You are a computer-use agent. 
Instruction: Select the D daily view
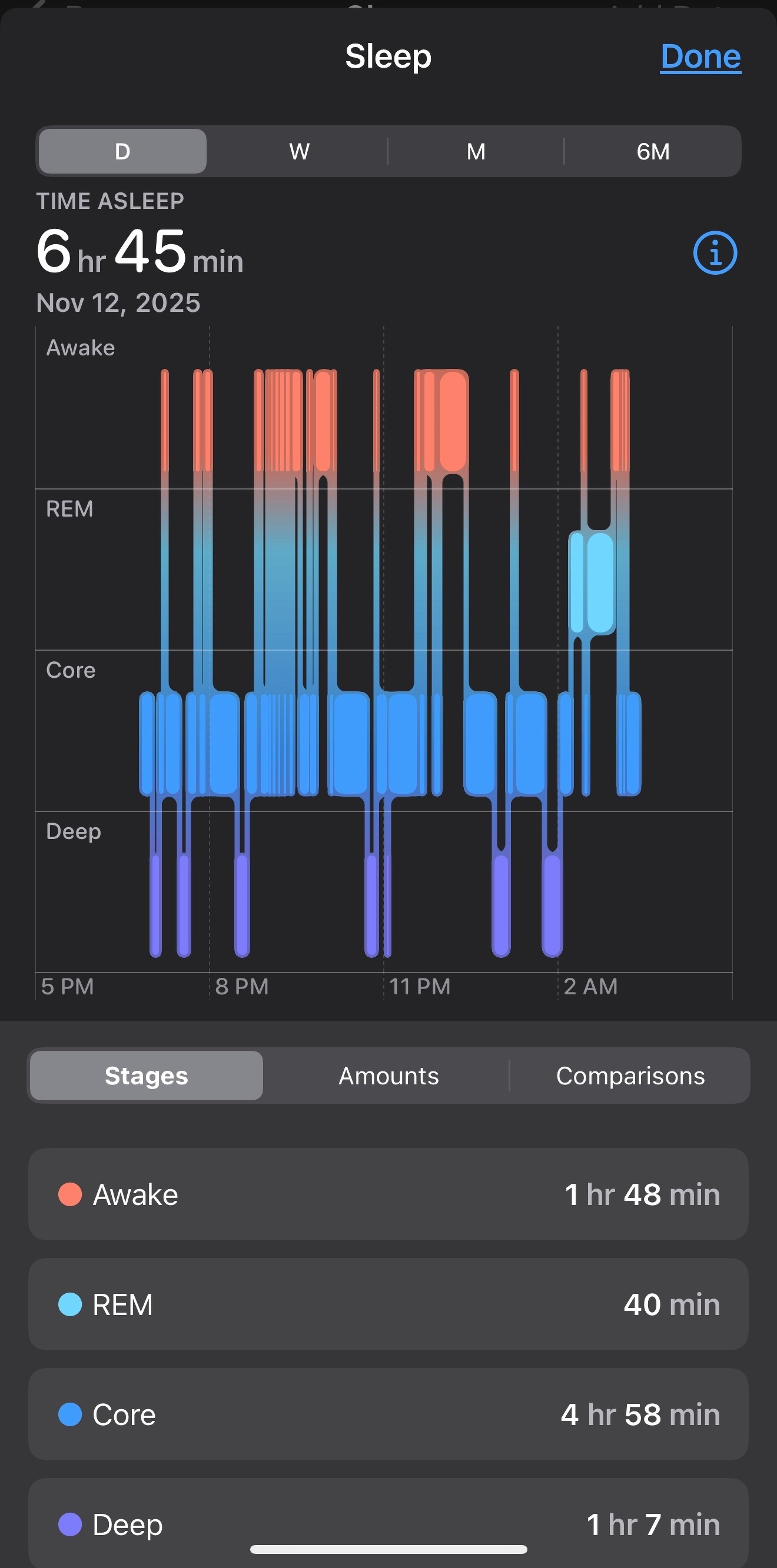[x=122, y=152]
